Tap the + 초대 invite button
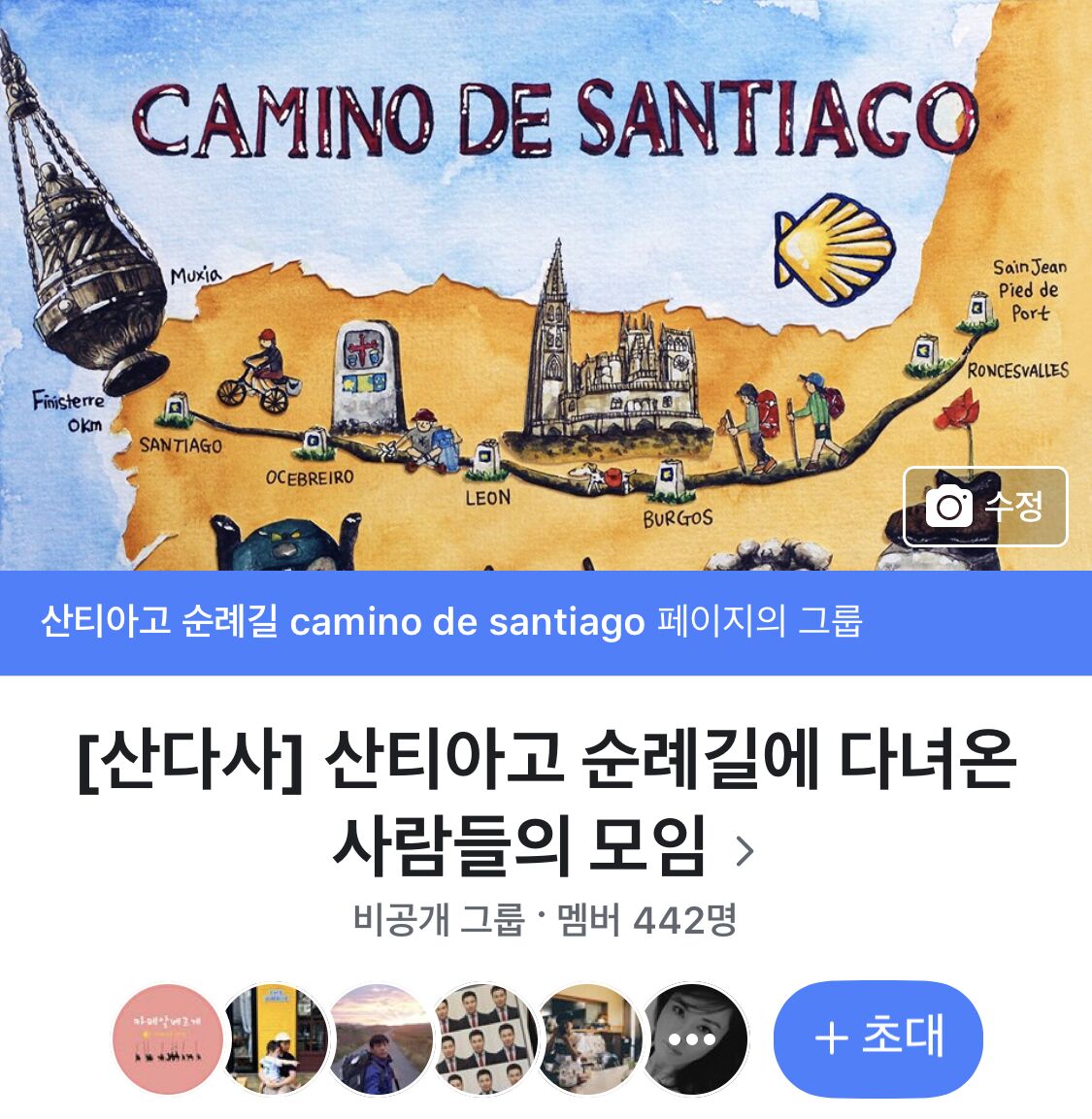The width and height of the screenshot is (1092, 1119). coord(877,1037)
